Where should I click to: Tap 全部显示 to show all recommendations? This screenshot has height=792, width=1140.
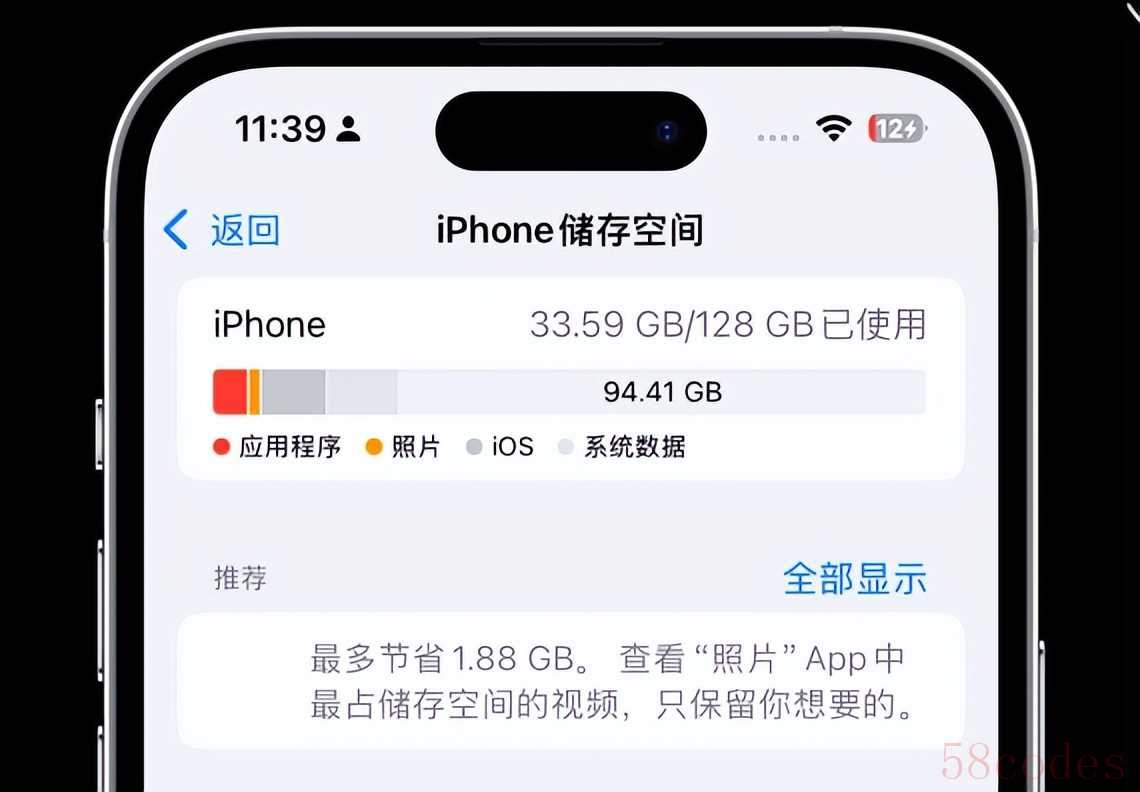coord(854,578)
